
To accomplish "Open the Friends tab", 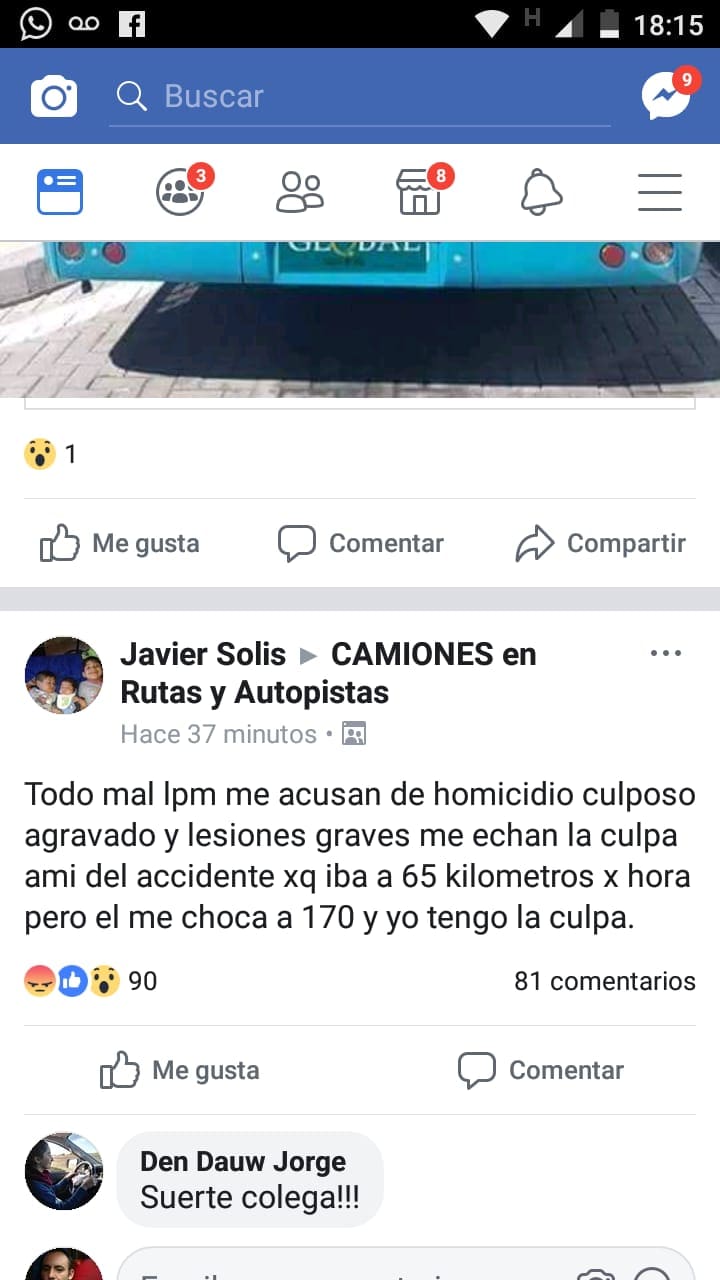I will [300, 192].
